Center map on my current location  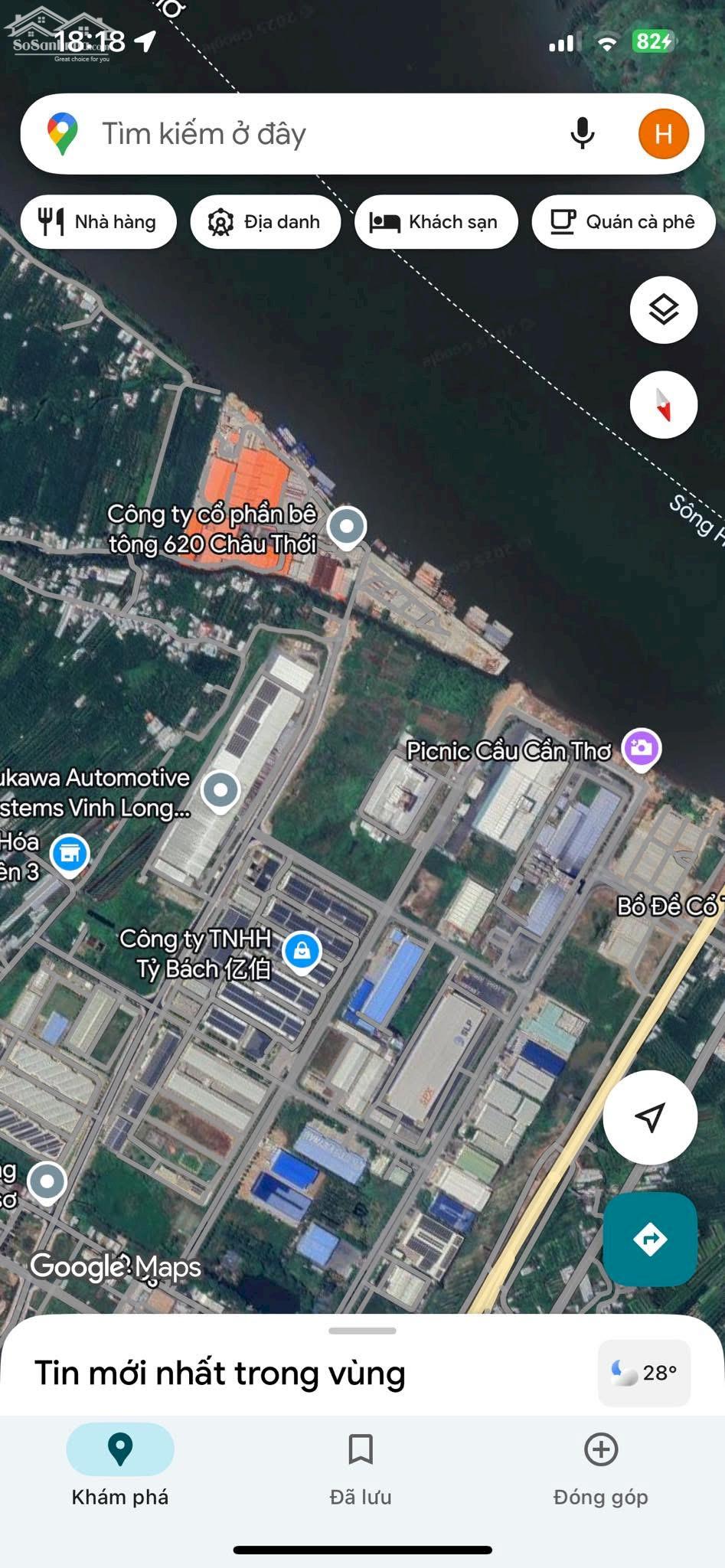click(x=649, y=1117)
